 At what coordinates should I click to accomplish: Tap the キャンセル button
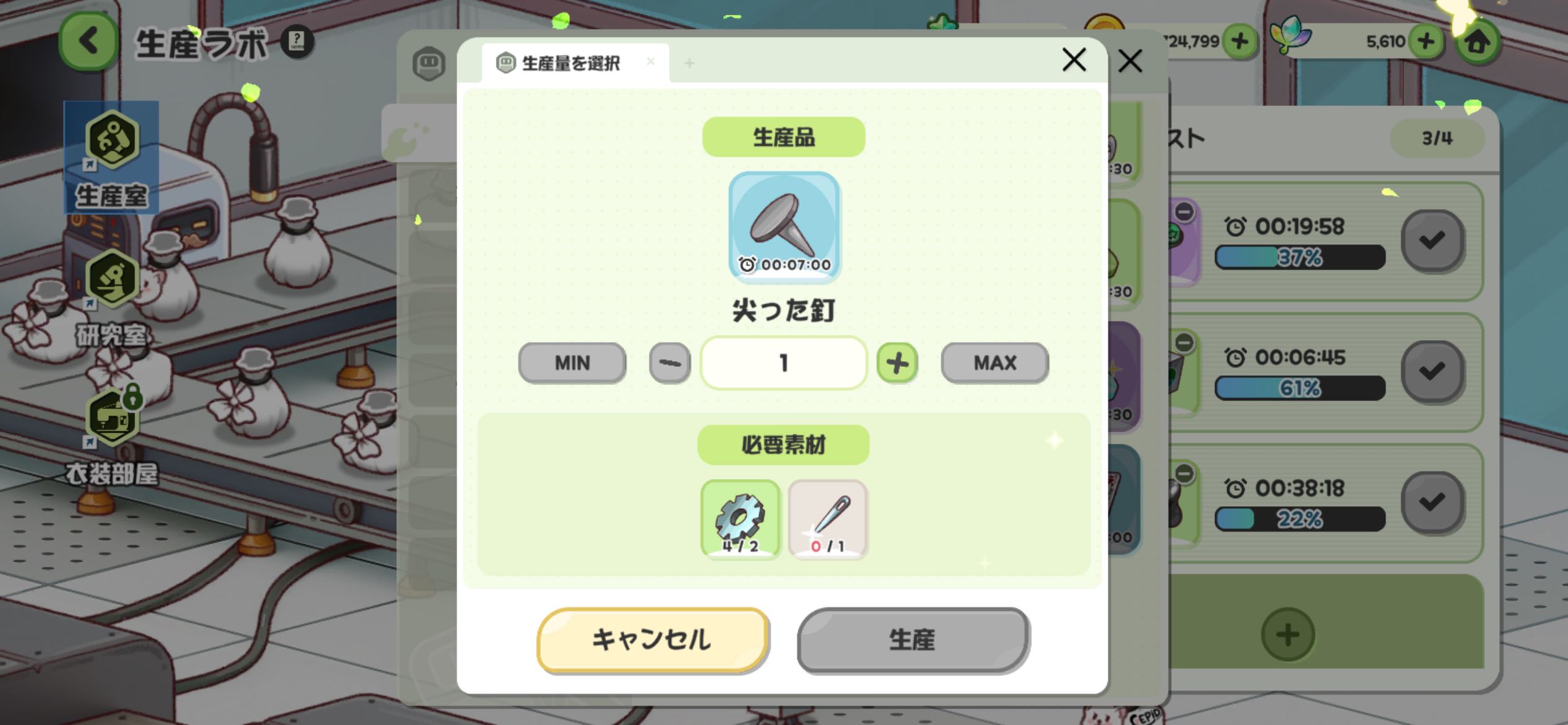point(653,639)
